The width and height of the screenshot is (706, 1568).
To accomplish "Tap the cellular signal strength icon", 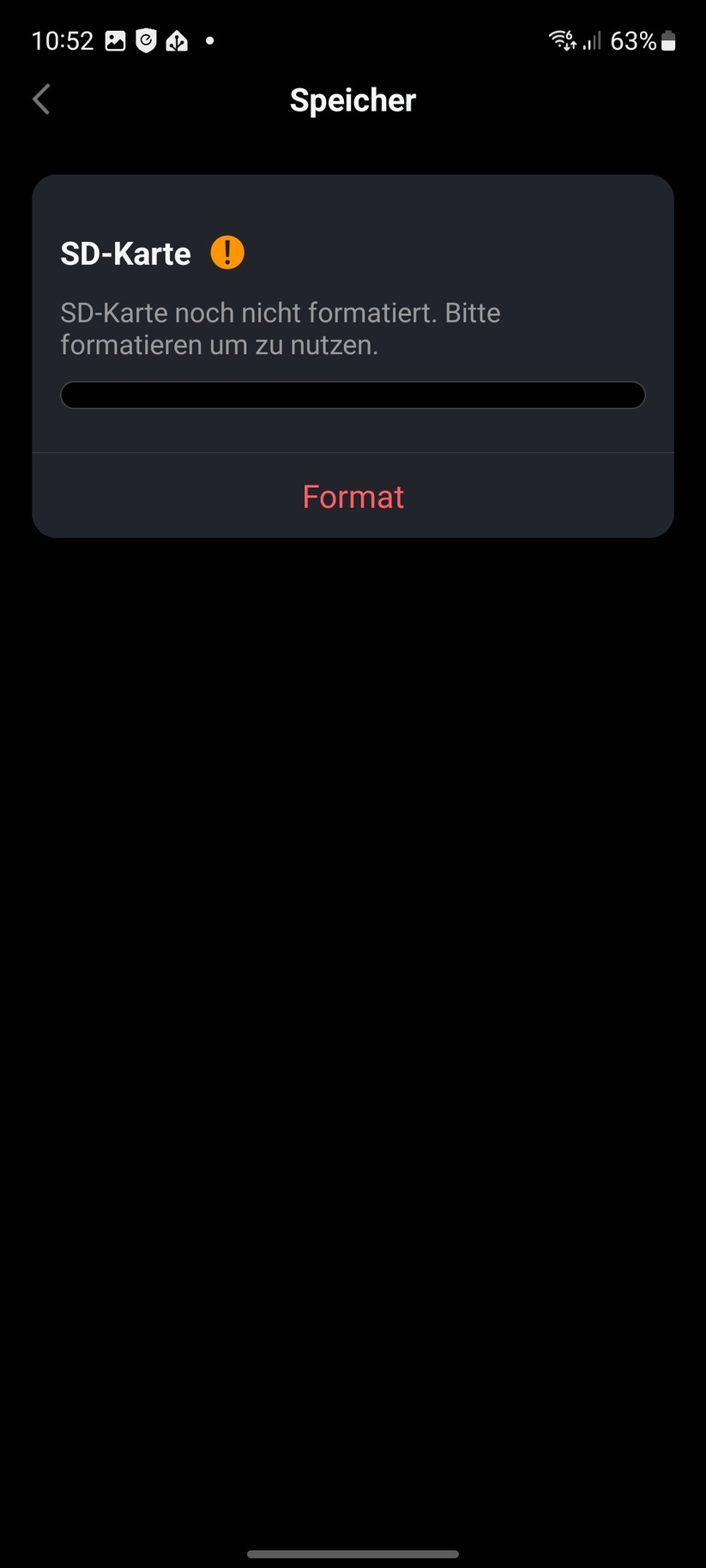I will [x=590, y=40].
